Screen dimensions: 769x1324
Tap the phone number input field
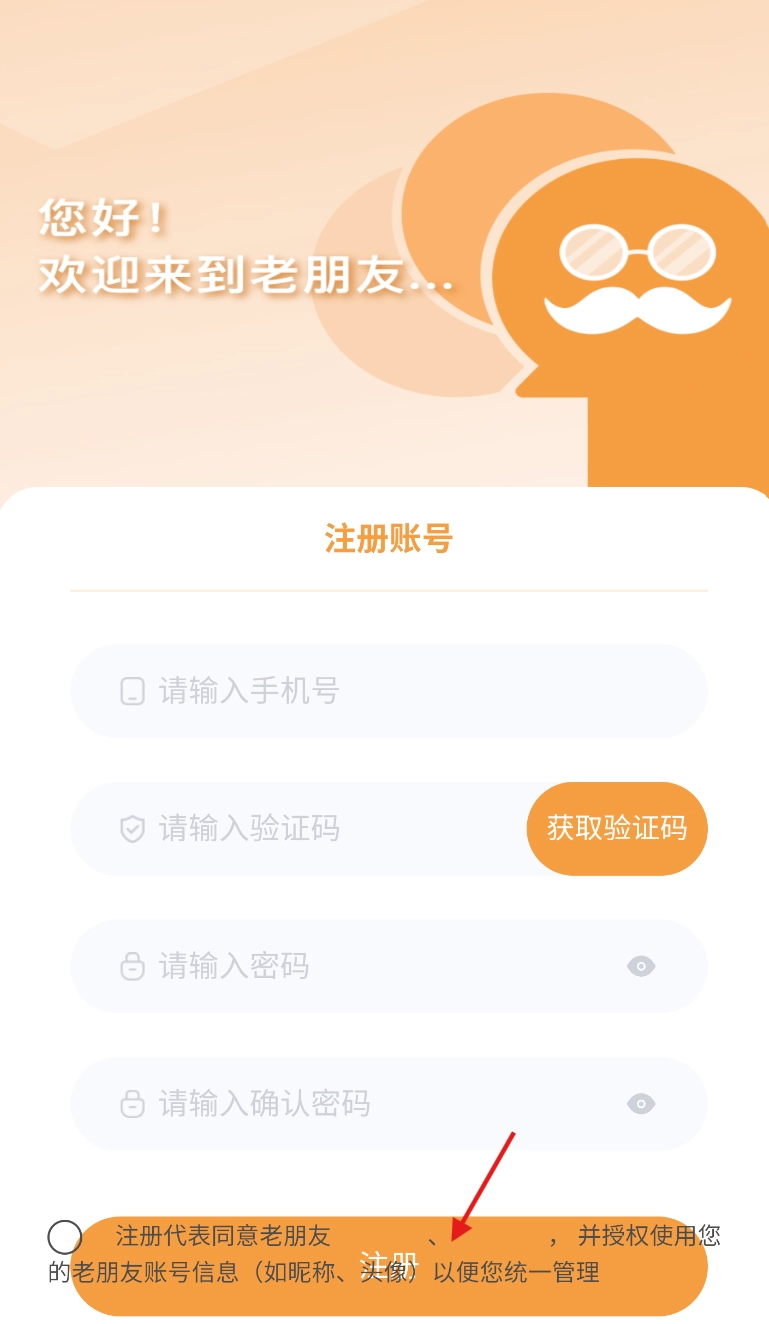[388, 691]
